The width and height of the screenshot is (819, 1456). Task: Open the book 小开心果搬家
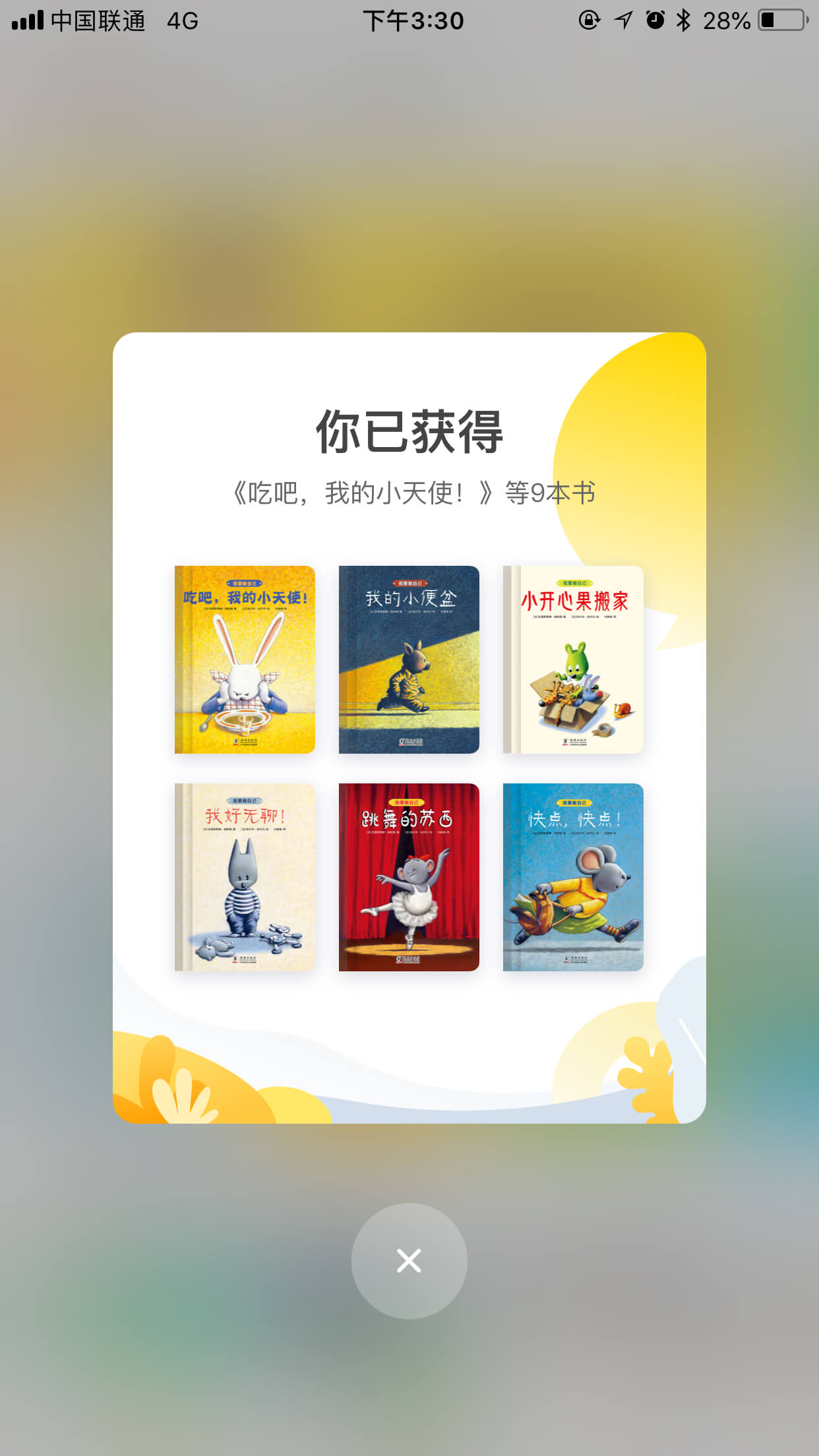[x=573, y=659]
